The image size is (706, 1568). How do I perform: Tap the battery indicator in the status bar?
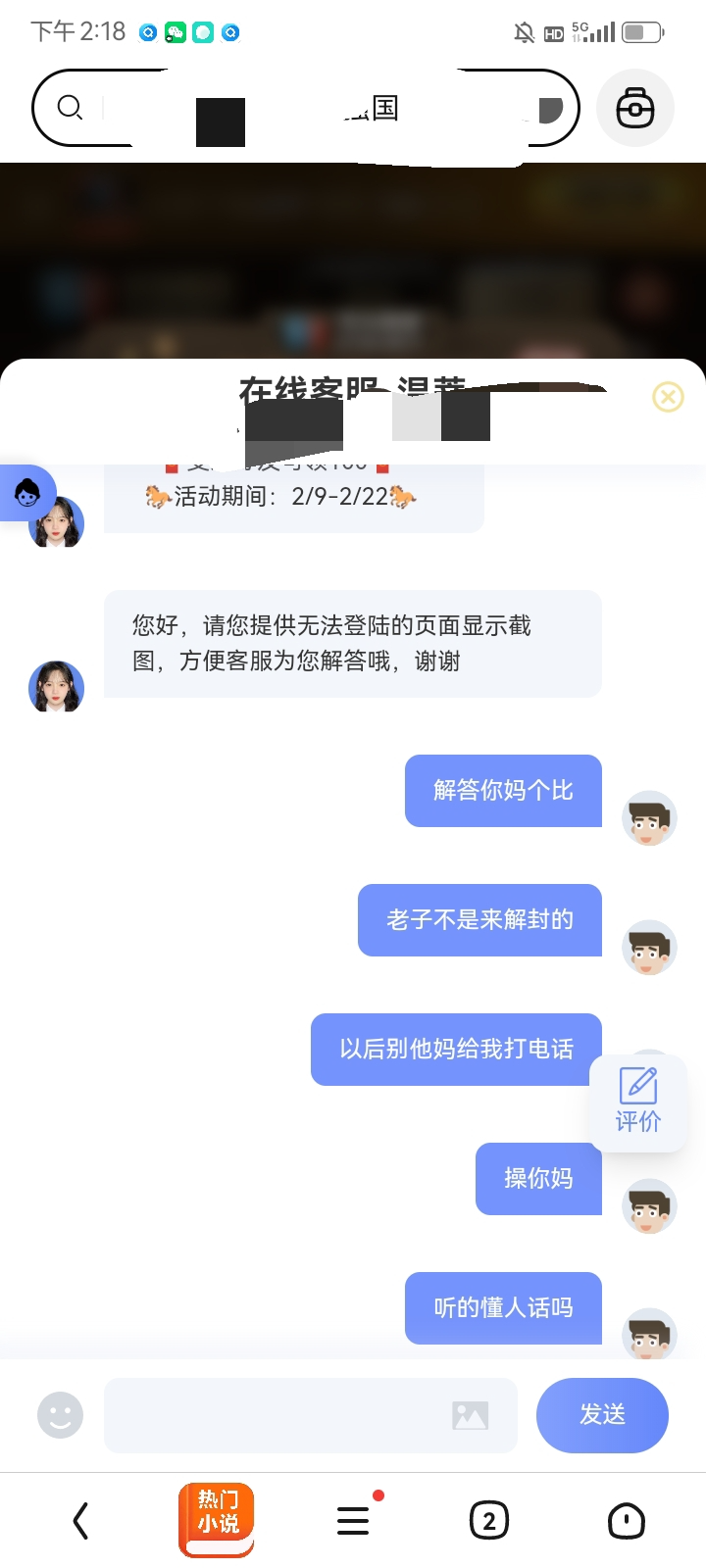click(642, 30)
